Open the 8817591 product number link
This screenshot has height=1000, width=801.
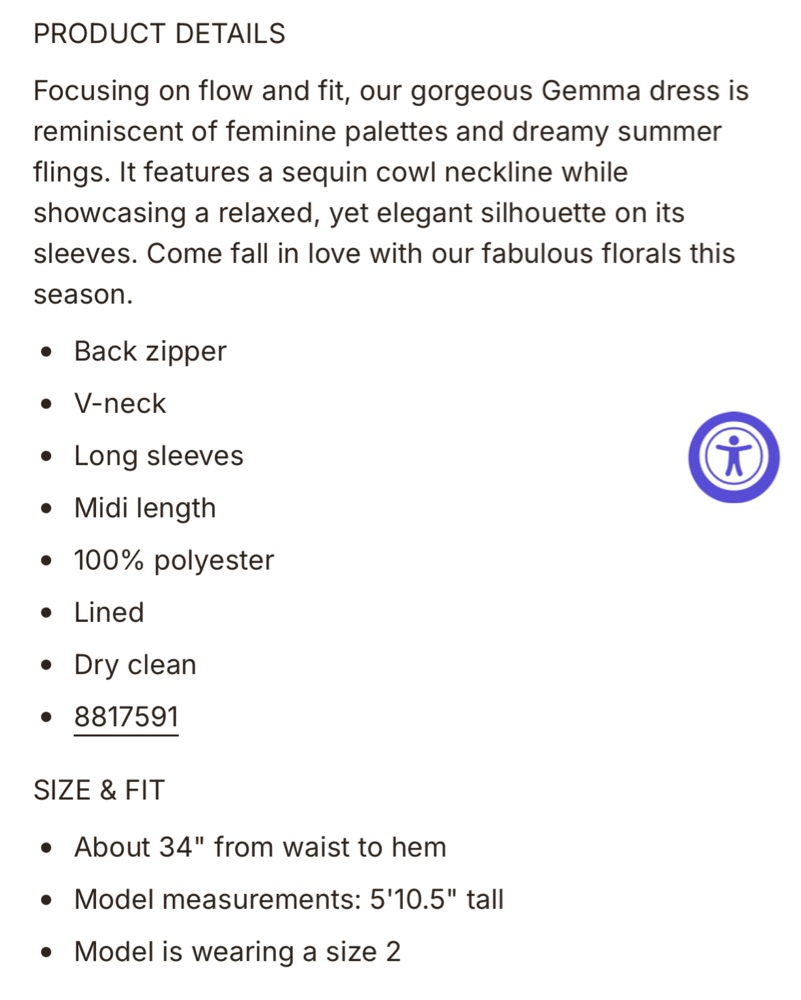tap(126, 717)
